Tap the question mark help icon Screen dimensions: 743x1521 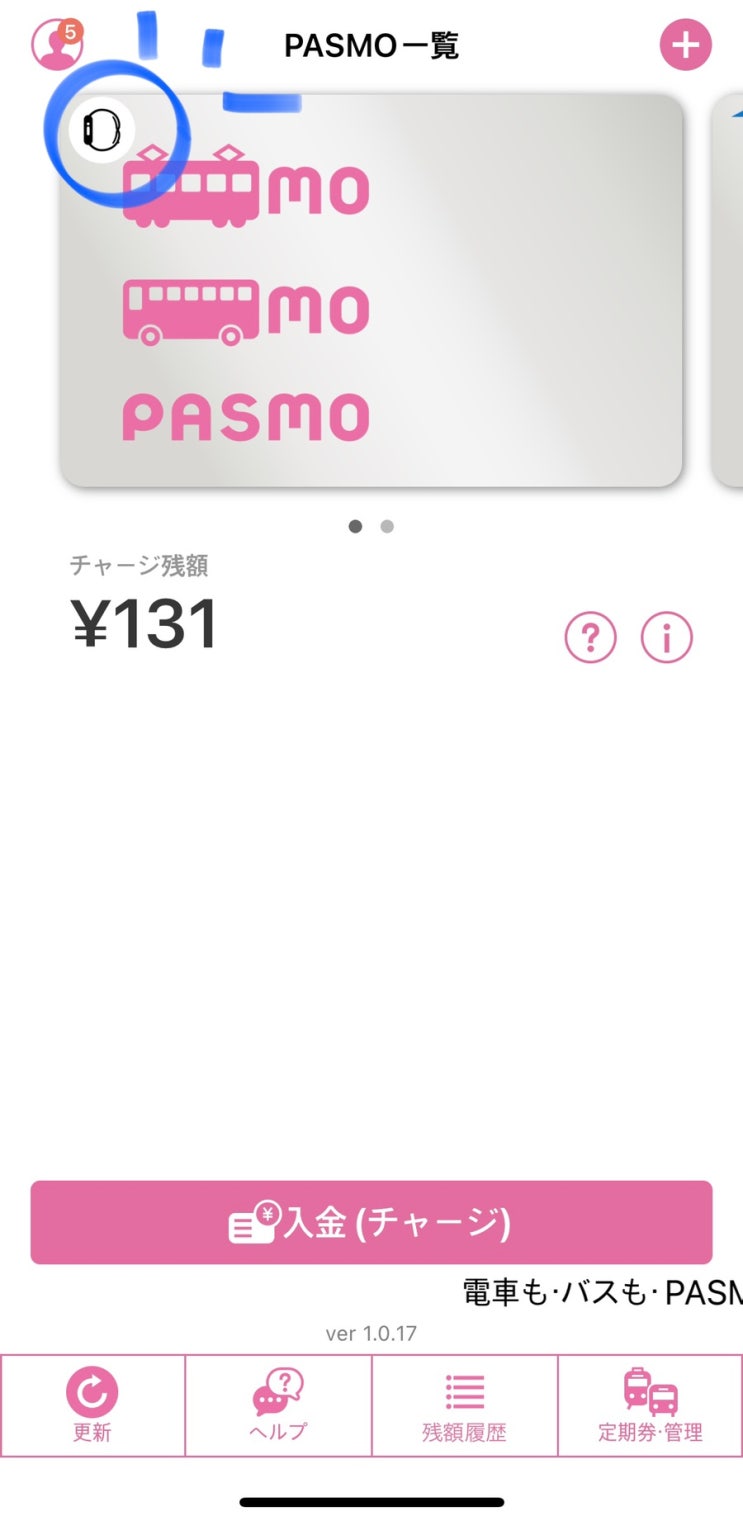pos(590,637)
